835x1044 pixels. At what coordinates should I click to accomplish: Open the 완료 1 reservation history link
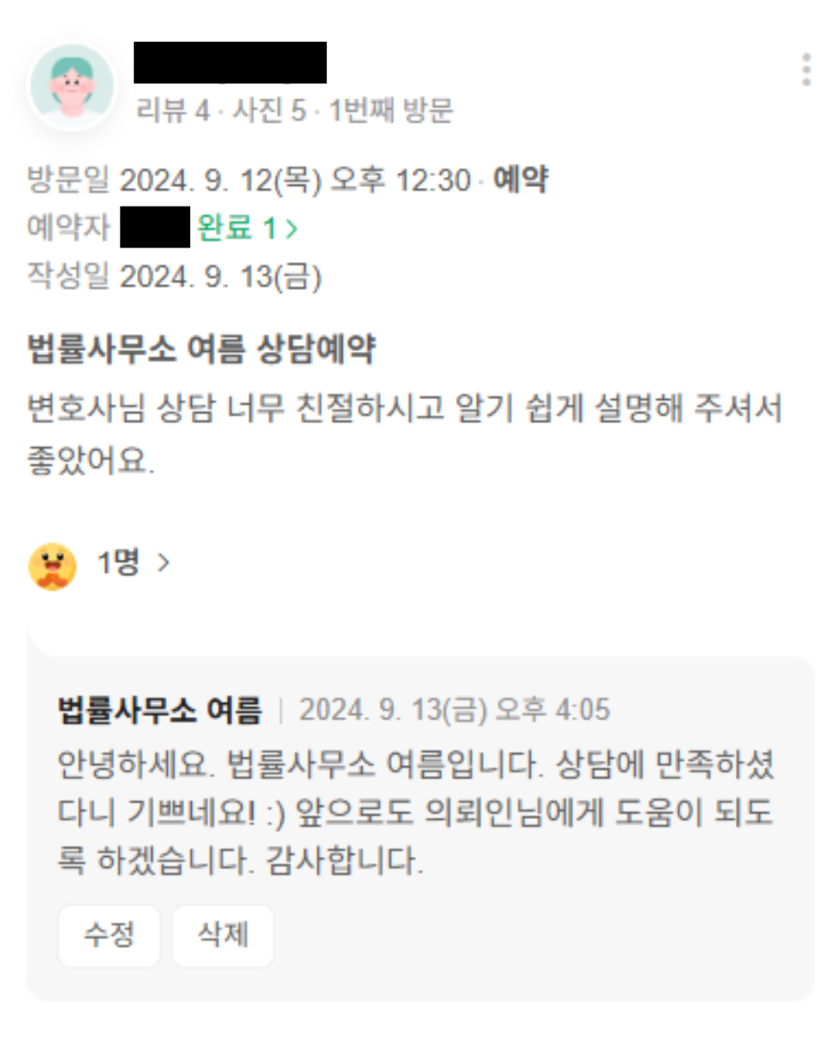coord(247,229)
